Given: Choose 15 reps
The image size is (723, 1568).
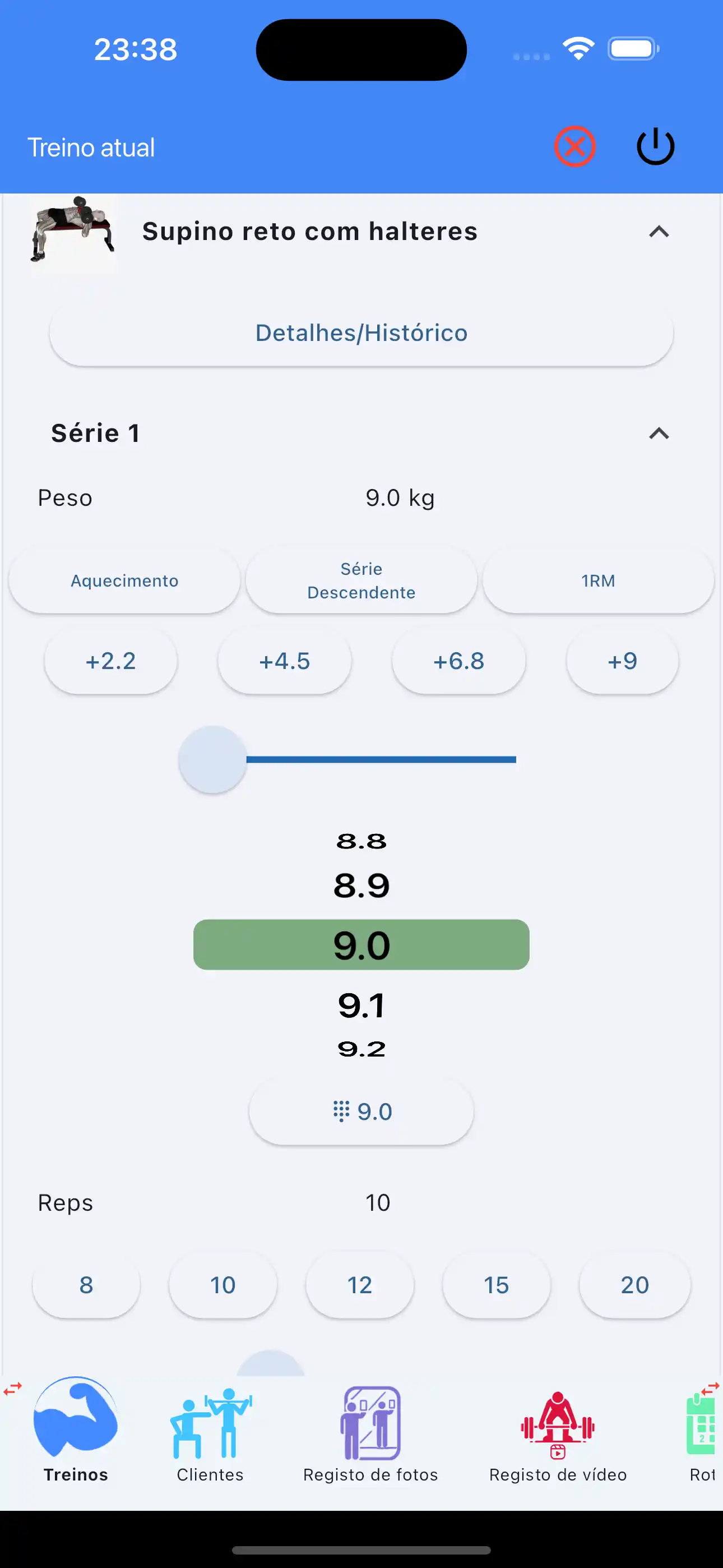Looking at the screenshot, I should (x=496, y=1285).
